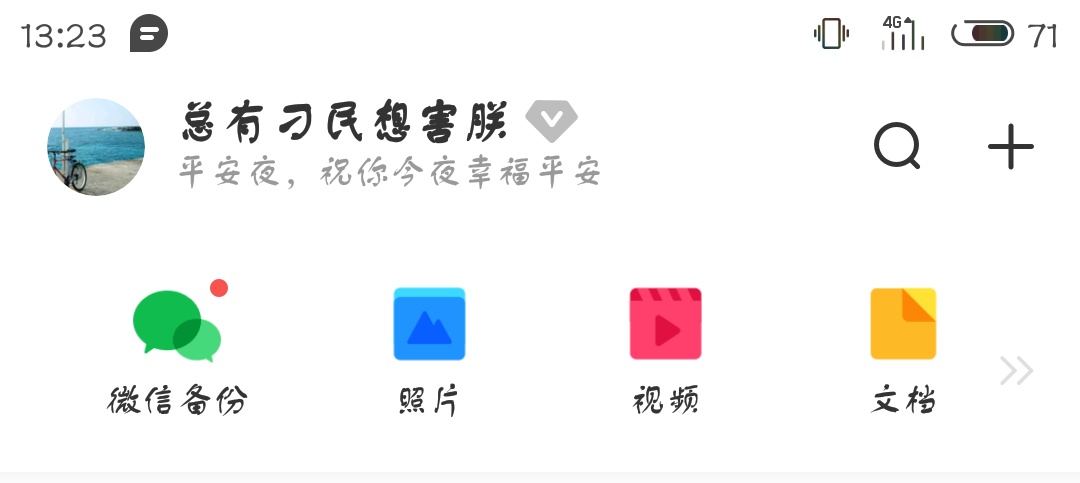Tap the diamond membership badge
The height and width of the screenshot is (483, 1080).
click(551, 121)
